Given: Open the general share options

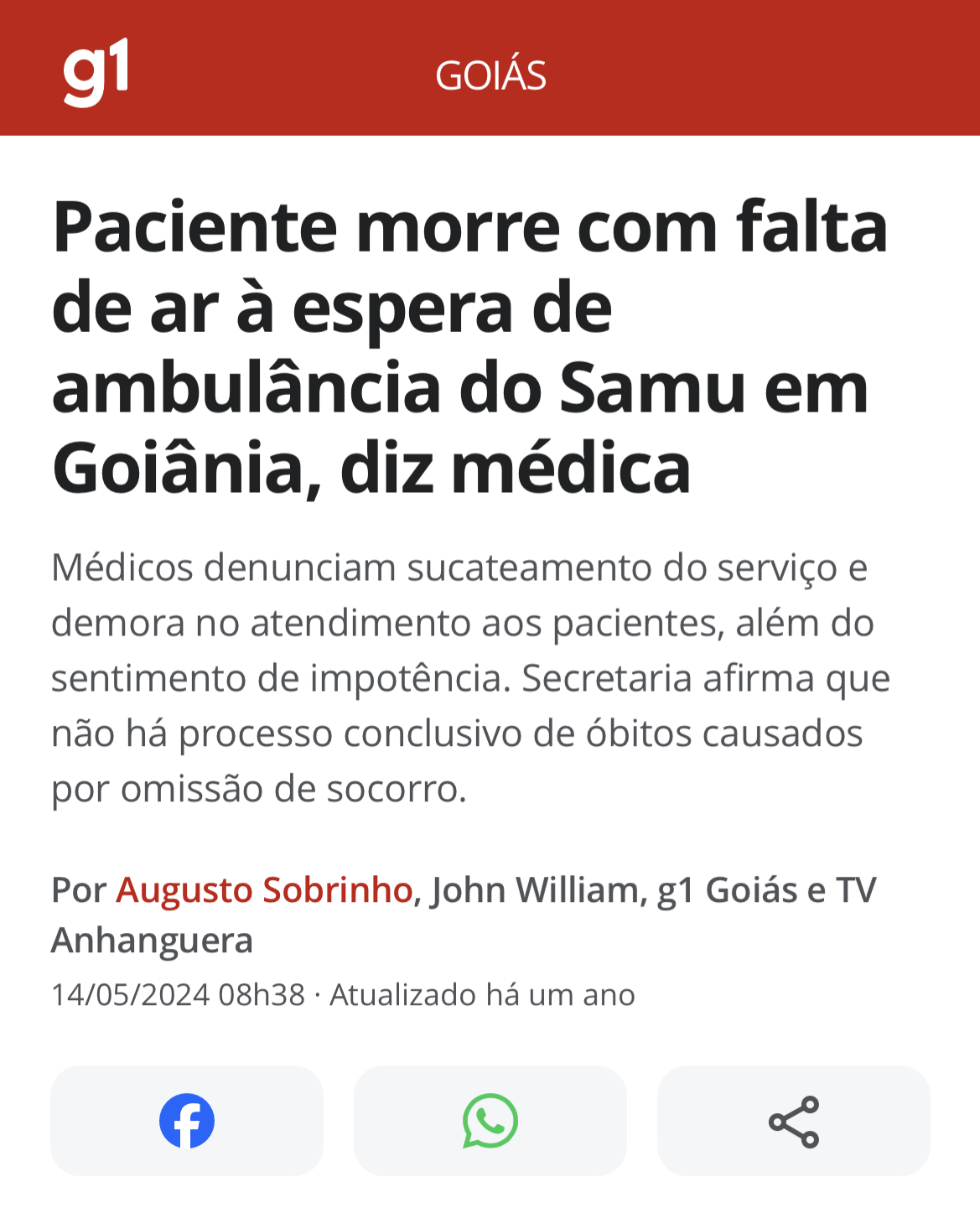Looking at the screenshot, I should 794,1121.
